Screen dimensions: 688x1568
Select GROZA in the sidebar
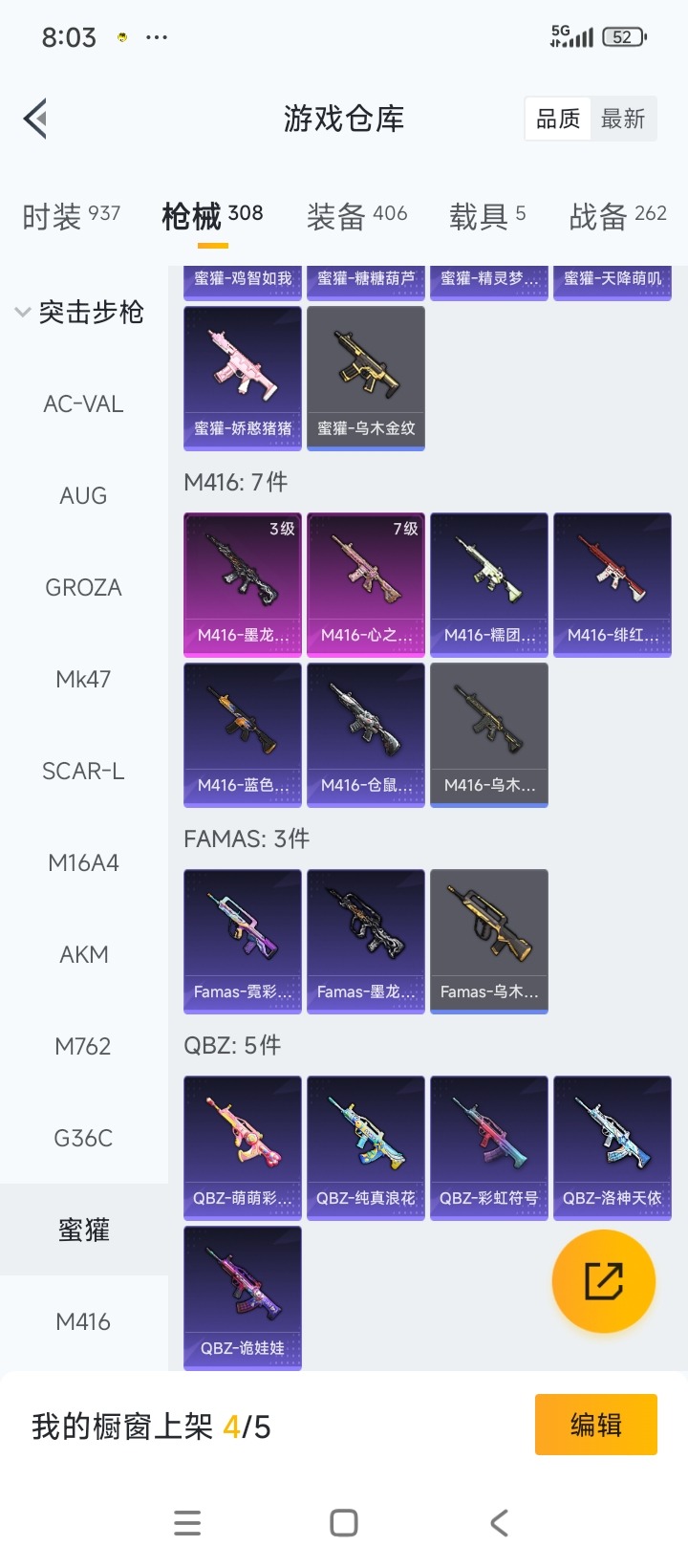tap(83, 588)
